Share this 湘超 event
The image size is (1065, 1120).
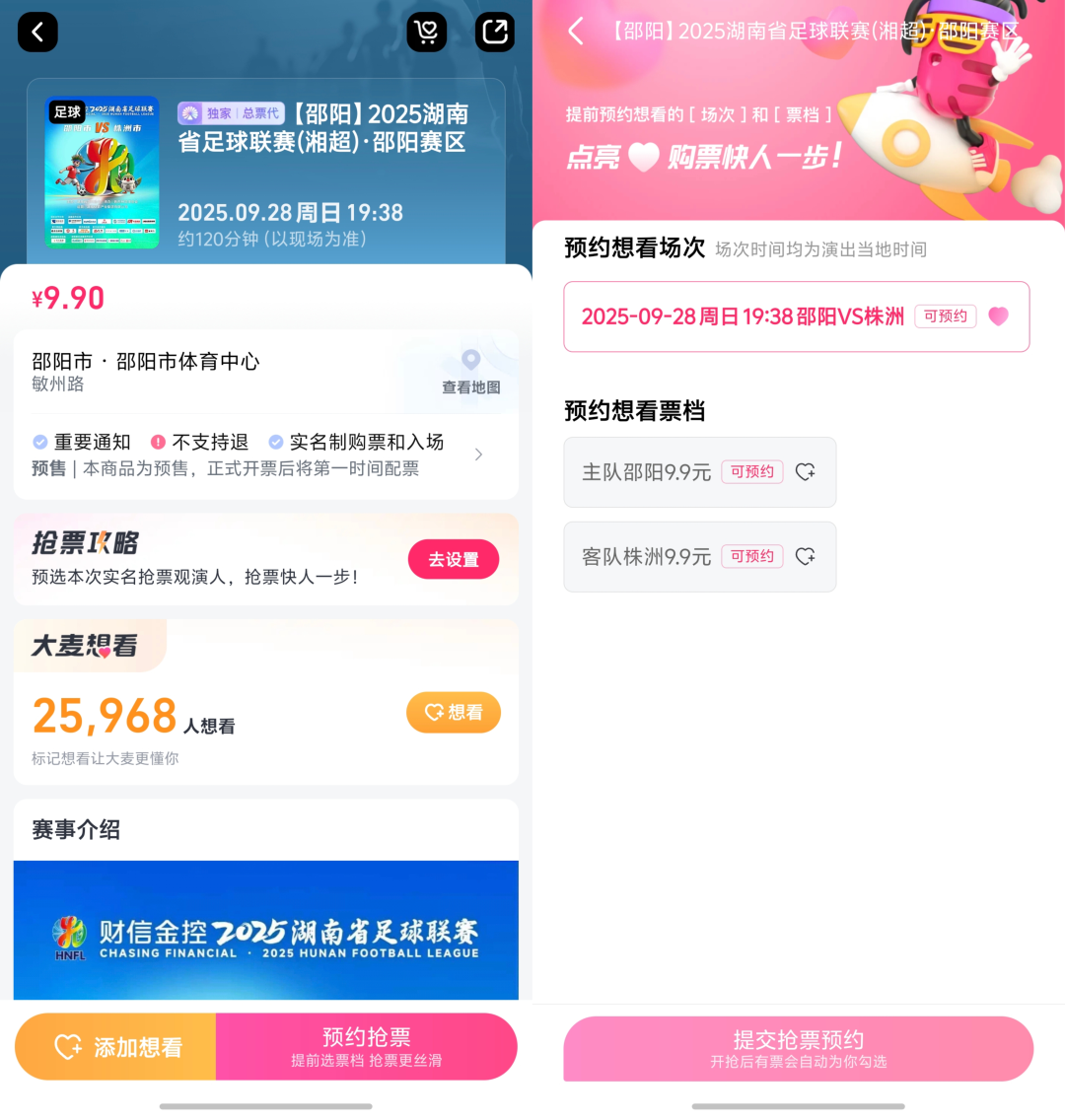(x=495, y=32)
